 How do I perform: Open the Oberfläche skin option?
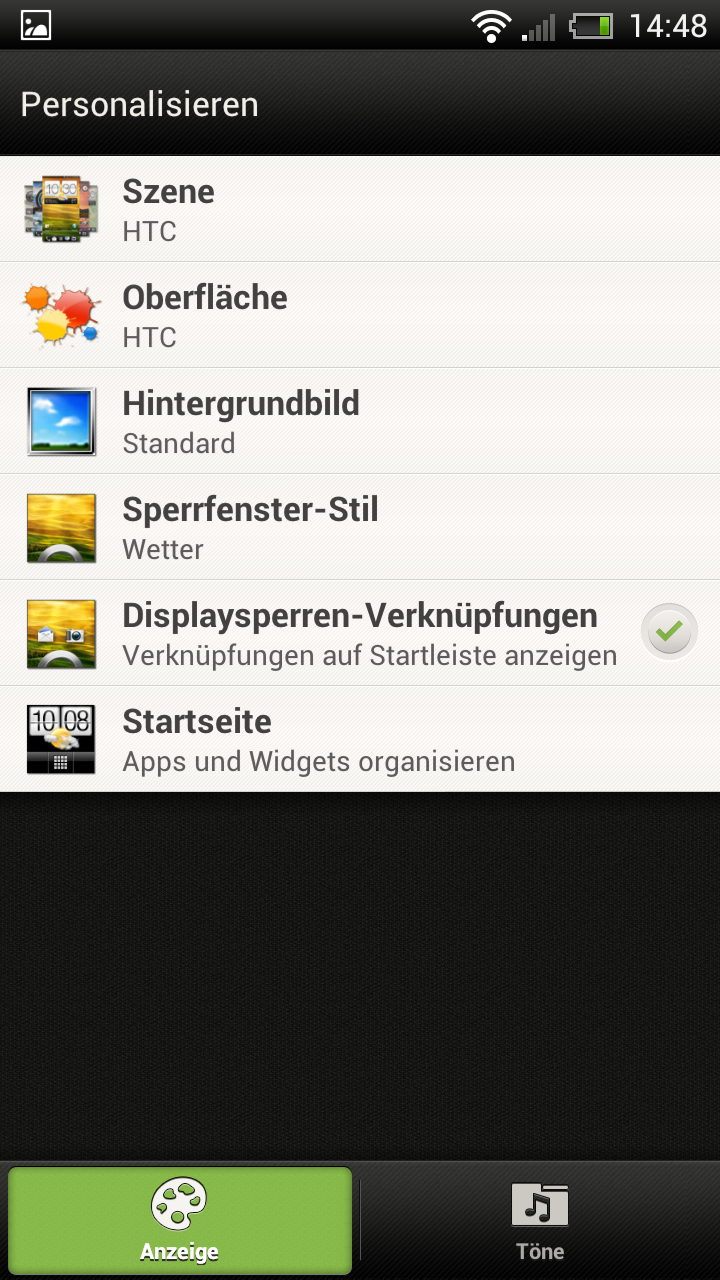tap(360, 315)
